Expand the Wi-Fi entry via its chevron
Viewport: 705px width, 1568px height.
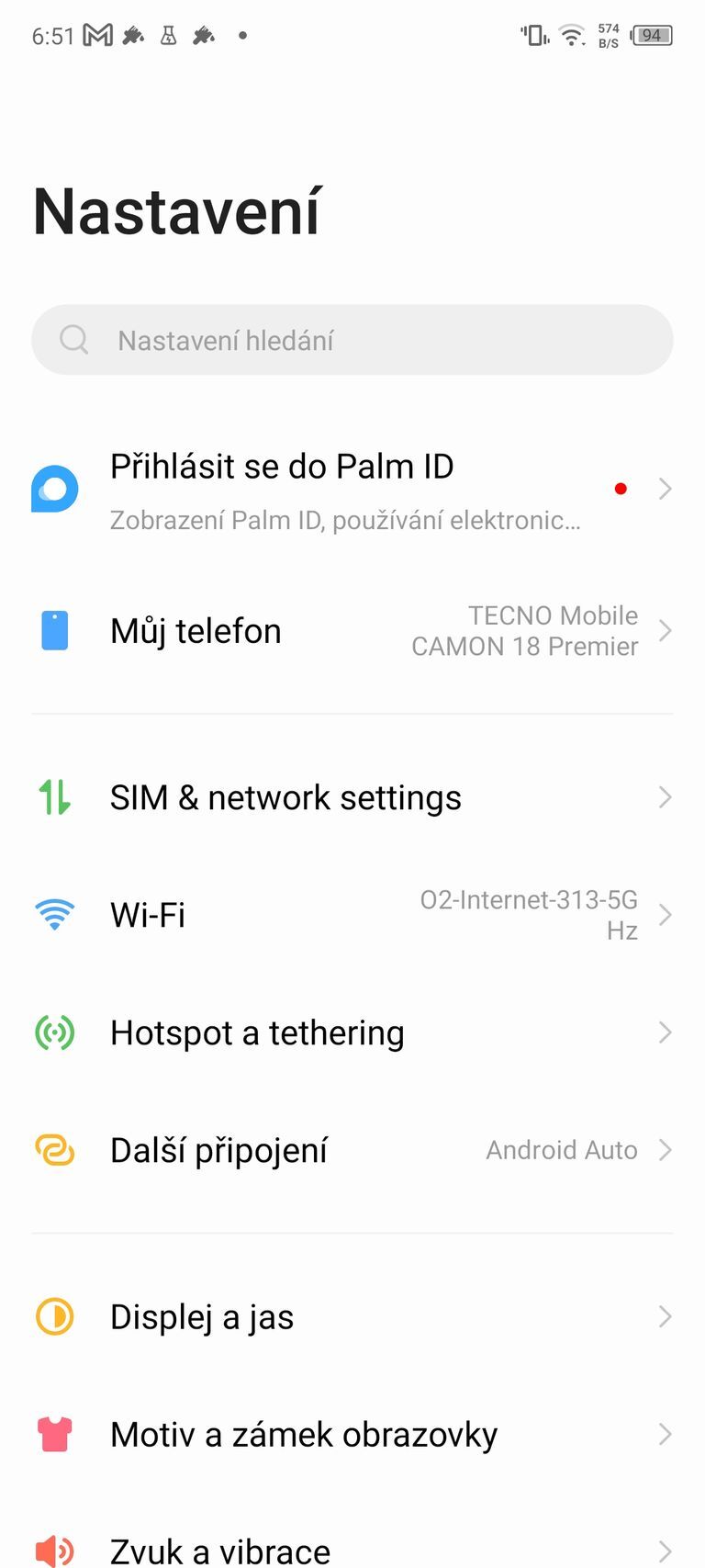point(665,914)
